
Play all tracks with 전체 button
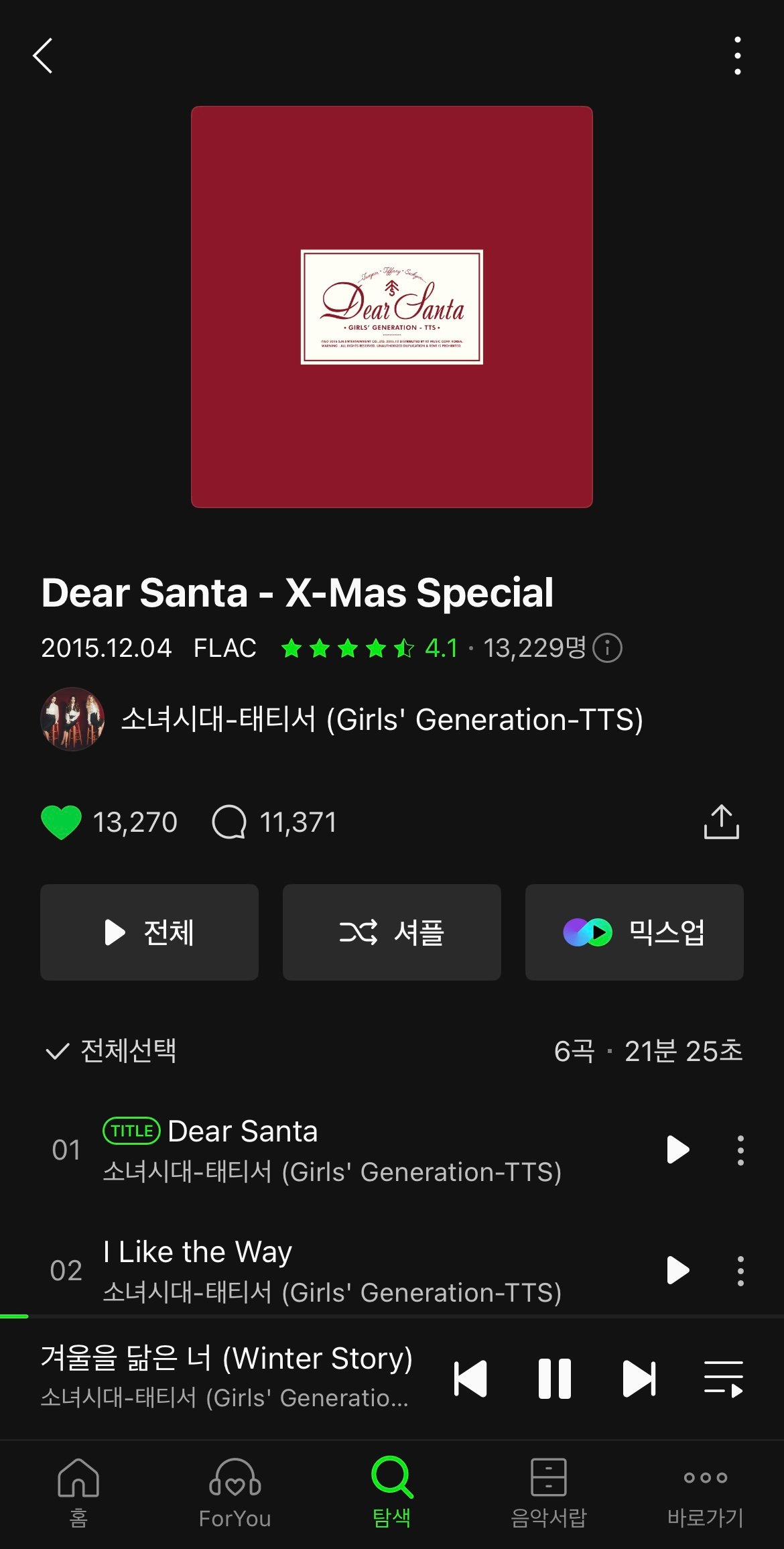point(149,932)
